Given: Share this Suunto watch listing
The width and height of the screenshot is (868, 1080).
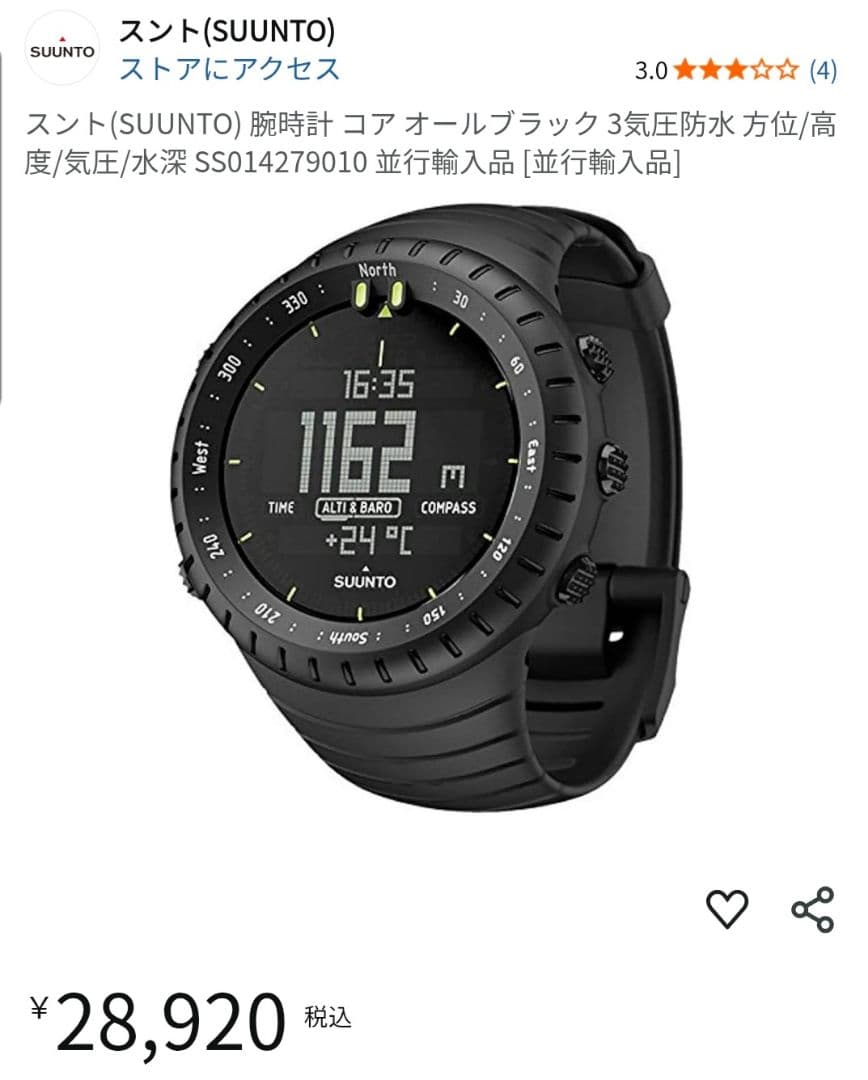Looking at the screenshot, I should click(x=812, y=909).
